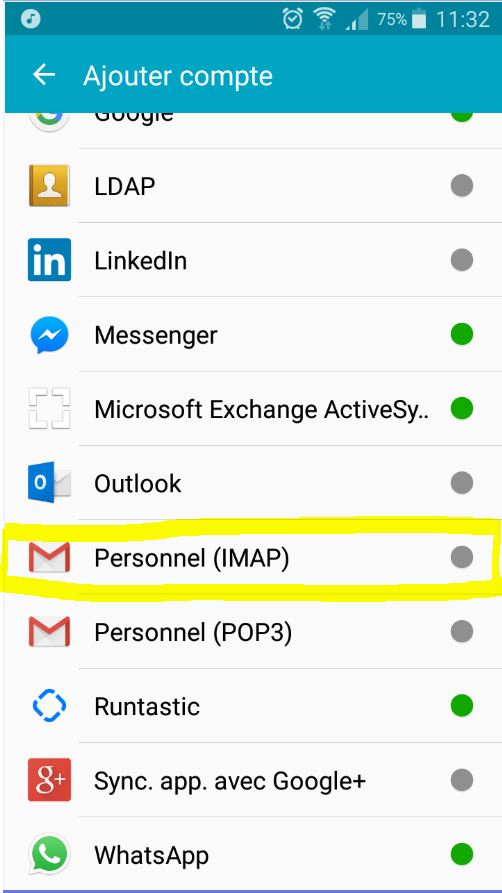Go back from Ajouter compte
502x893 pixels.
point(44,75)
